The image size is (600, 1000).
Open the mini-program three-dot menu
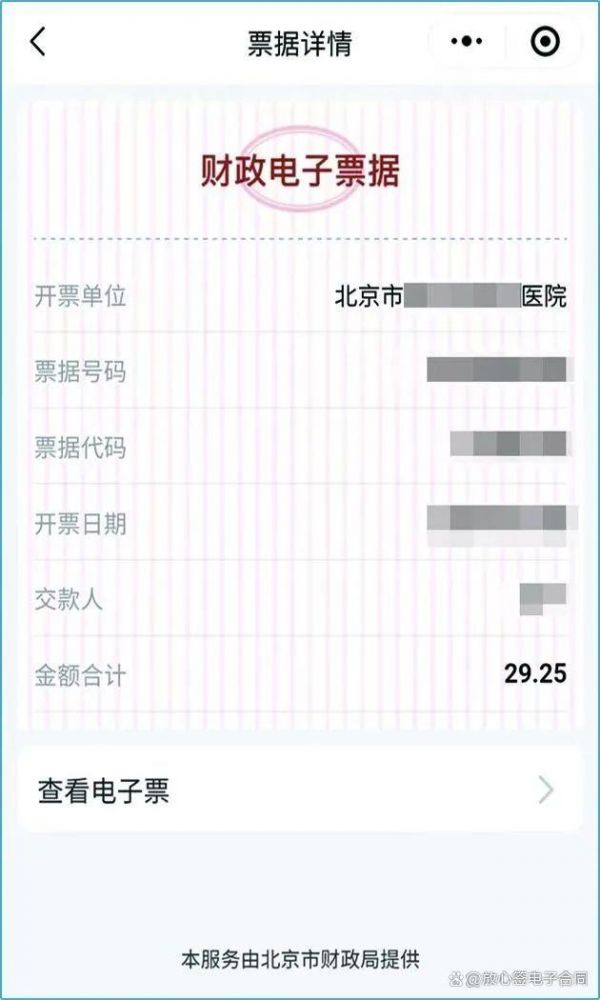(x=467, y=41)
